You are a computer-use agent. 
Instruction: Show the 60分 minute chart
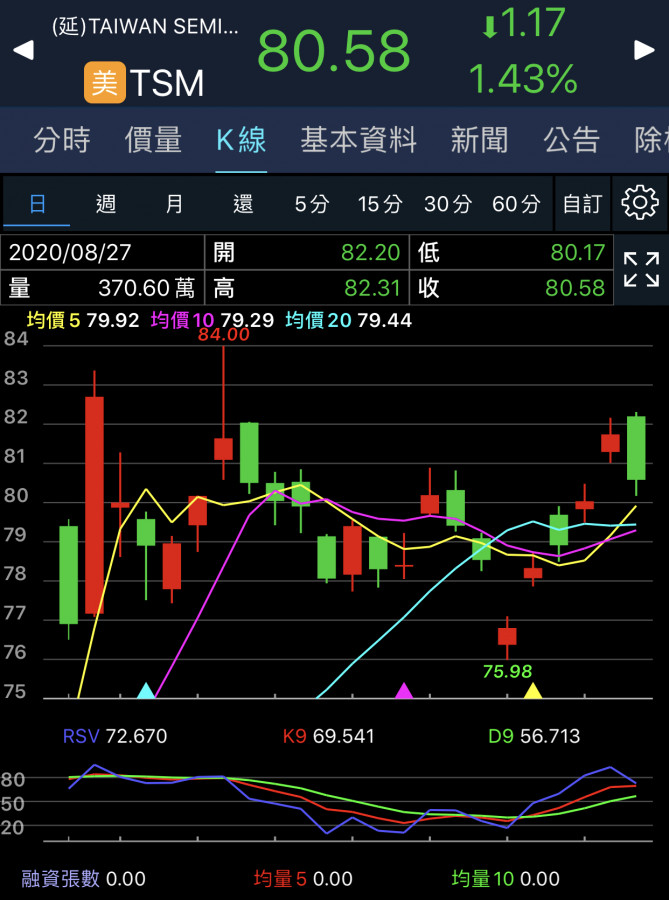point(516,204)
